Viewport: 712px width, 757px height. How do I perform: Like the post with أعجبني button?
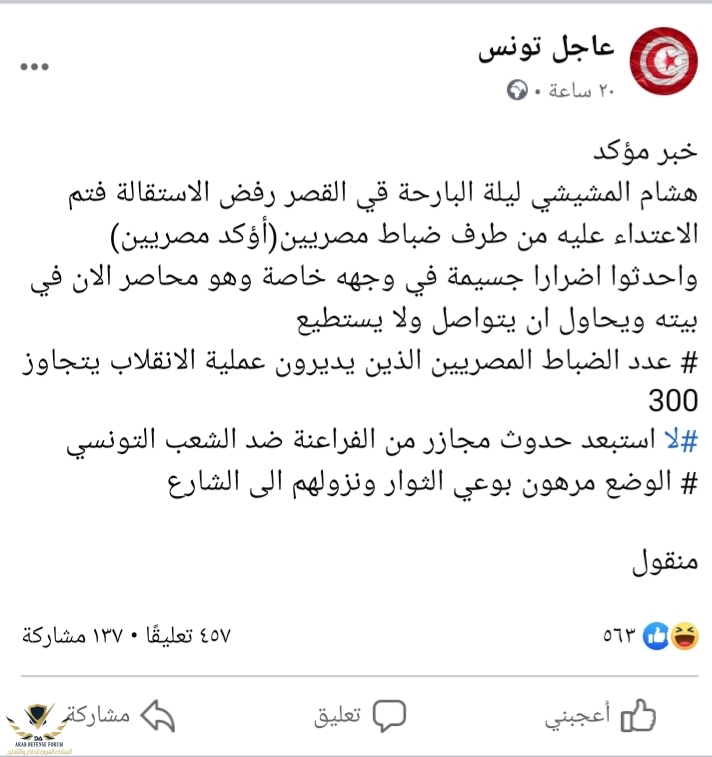pyautogui.click(x=601, y=716)
